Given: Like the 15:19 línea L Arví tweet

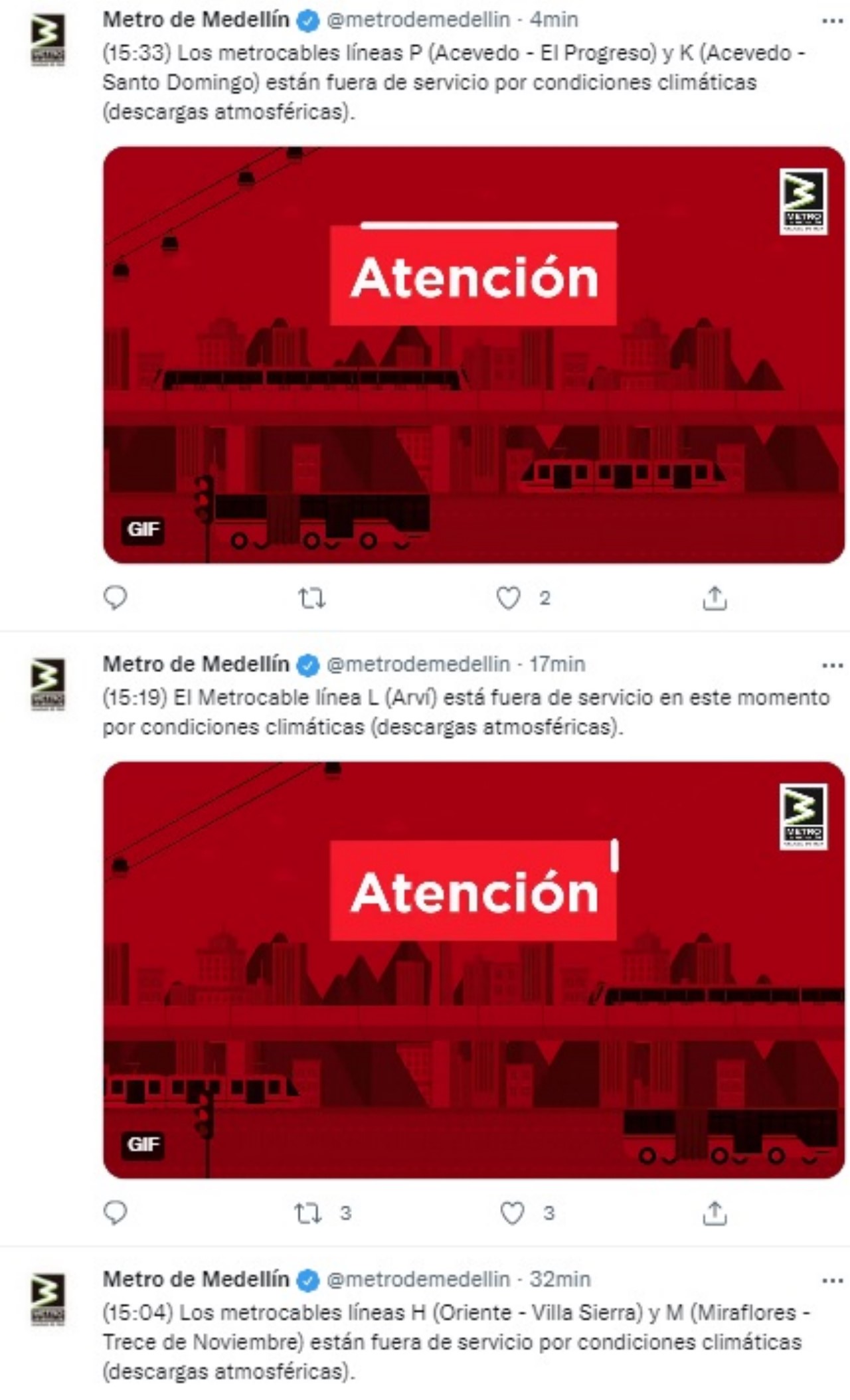Looking at the screenshot, I should [x=512, y=1213].
